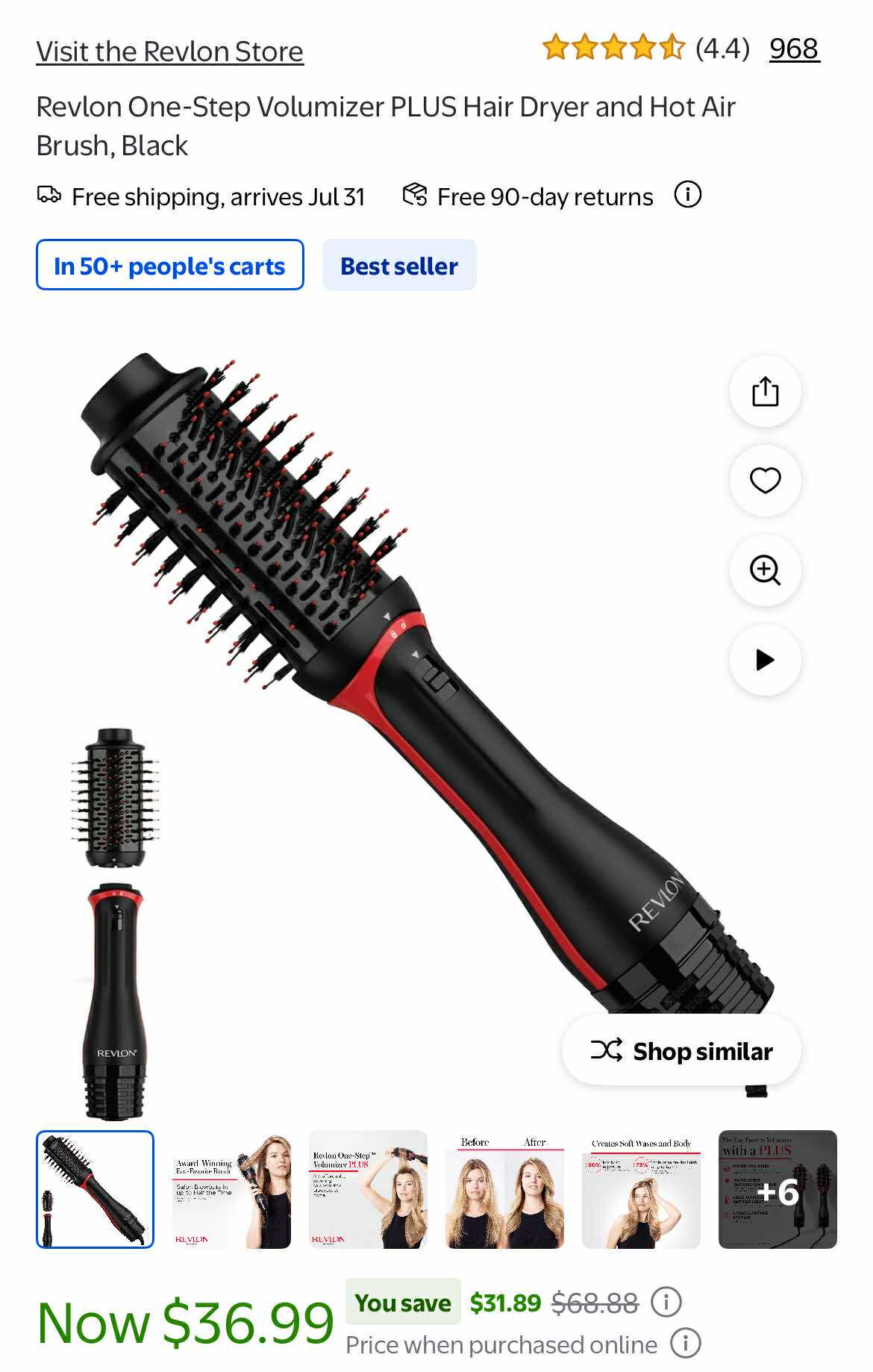Open the Before and After thumbnail
This screenshot has width=873, height=1372.
pyautogui.click(x=504, y=1189)
